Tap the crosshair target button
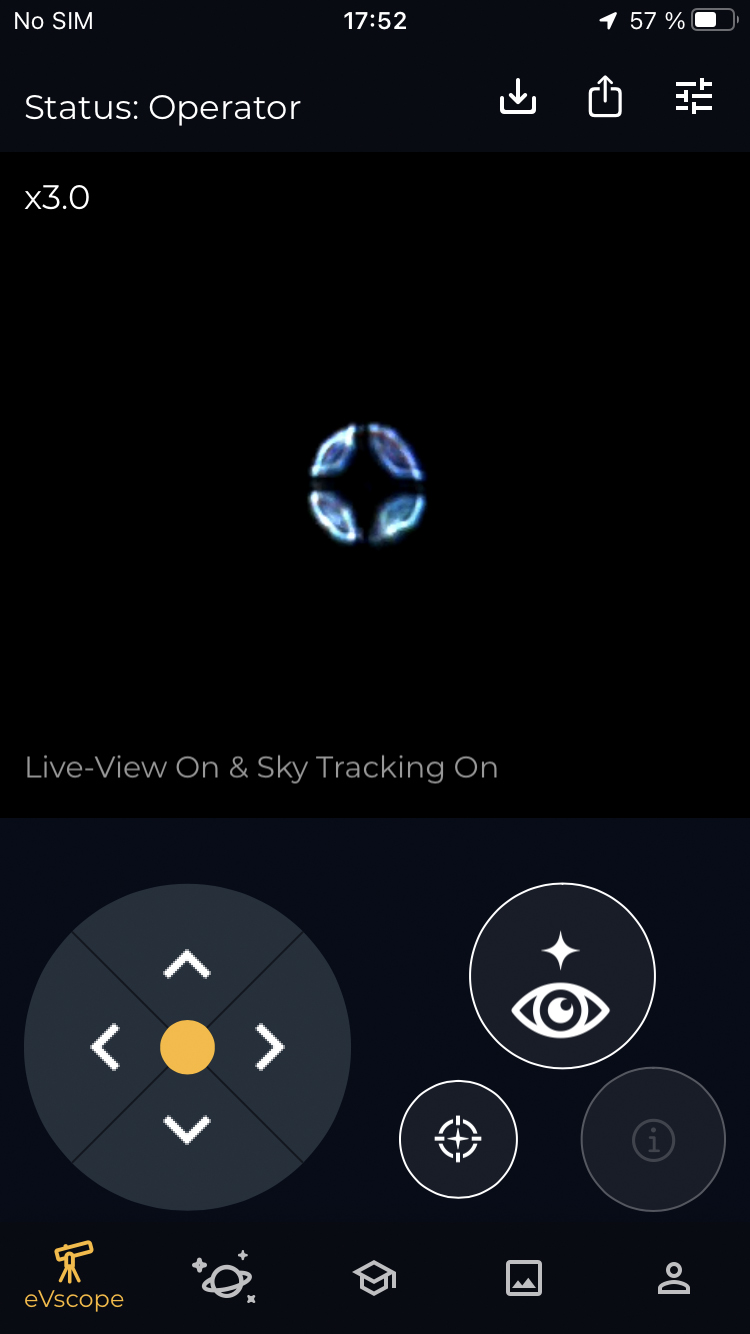This screenshot has height=1334, width=750. (x=458, y=1138)
